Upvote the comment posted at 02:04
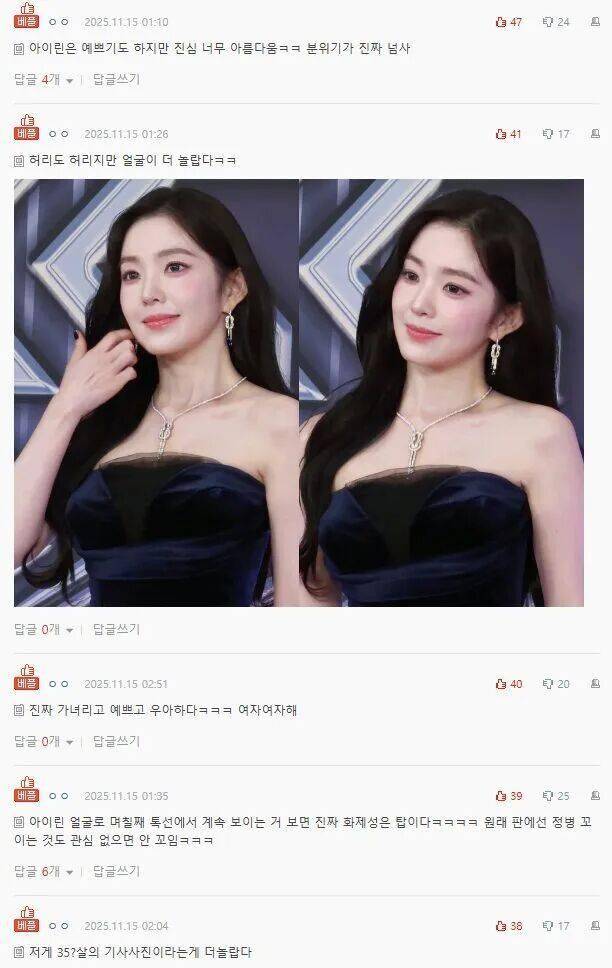The width and height of the screenshot is (612, 968). click(x=501, y=926)
